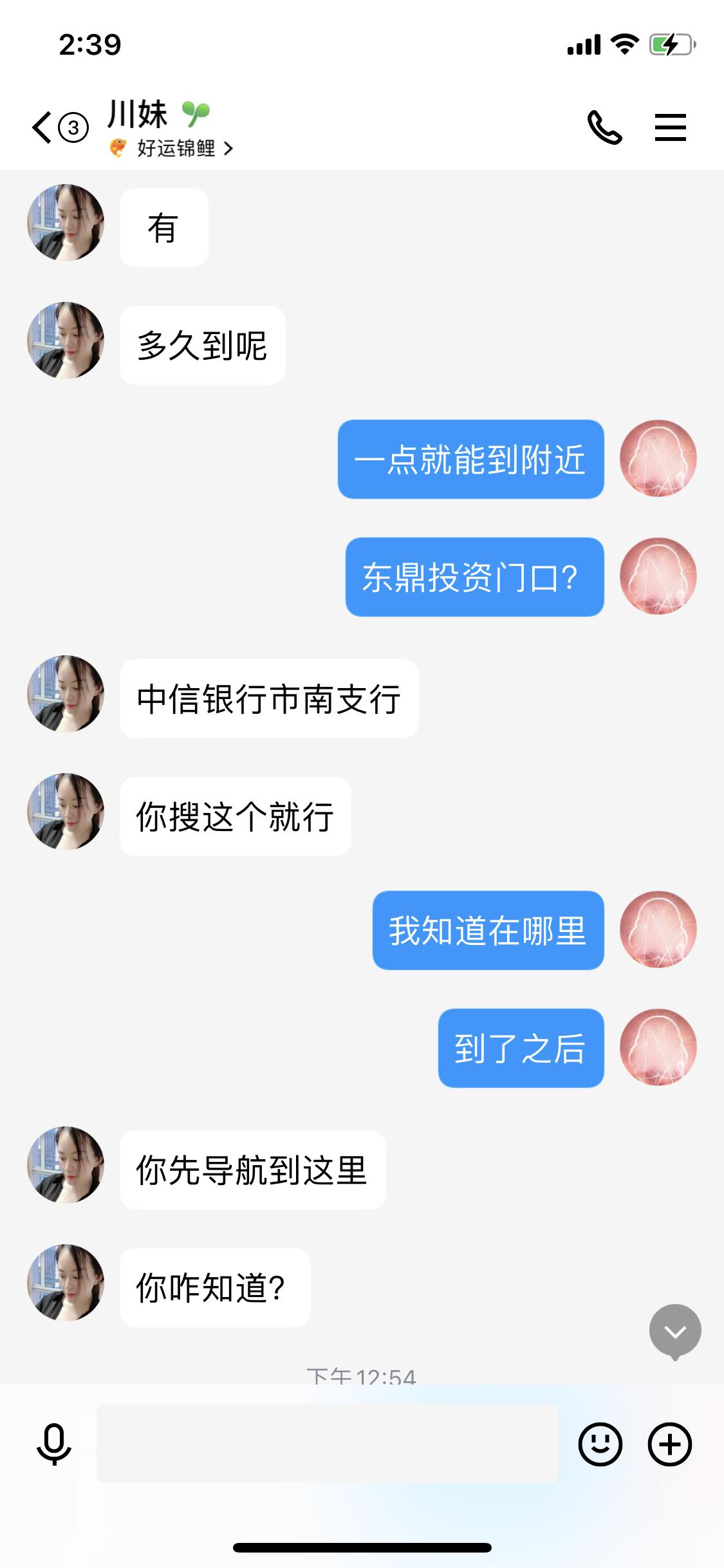
Task: Open the chat settings menu icon
Action: pos(670,127)
